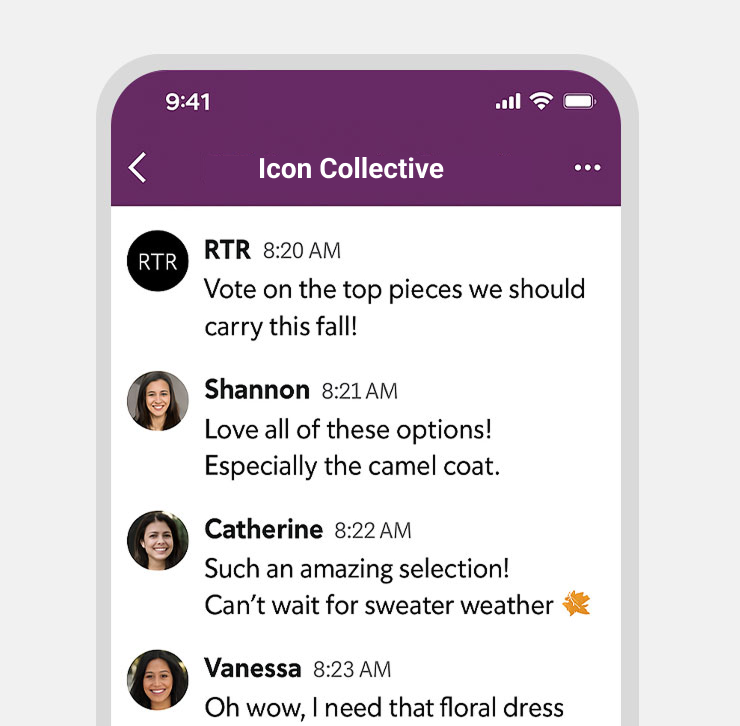Open Catherine's profile photo
This screenshot has height=726, width=740.
coord(158,541)
